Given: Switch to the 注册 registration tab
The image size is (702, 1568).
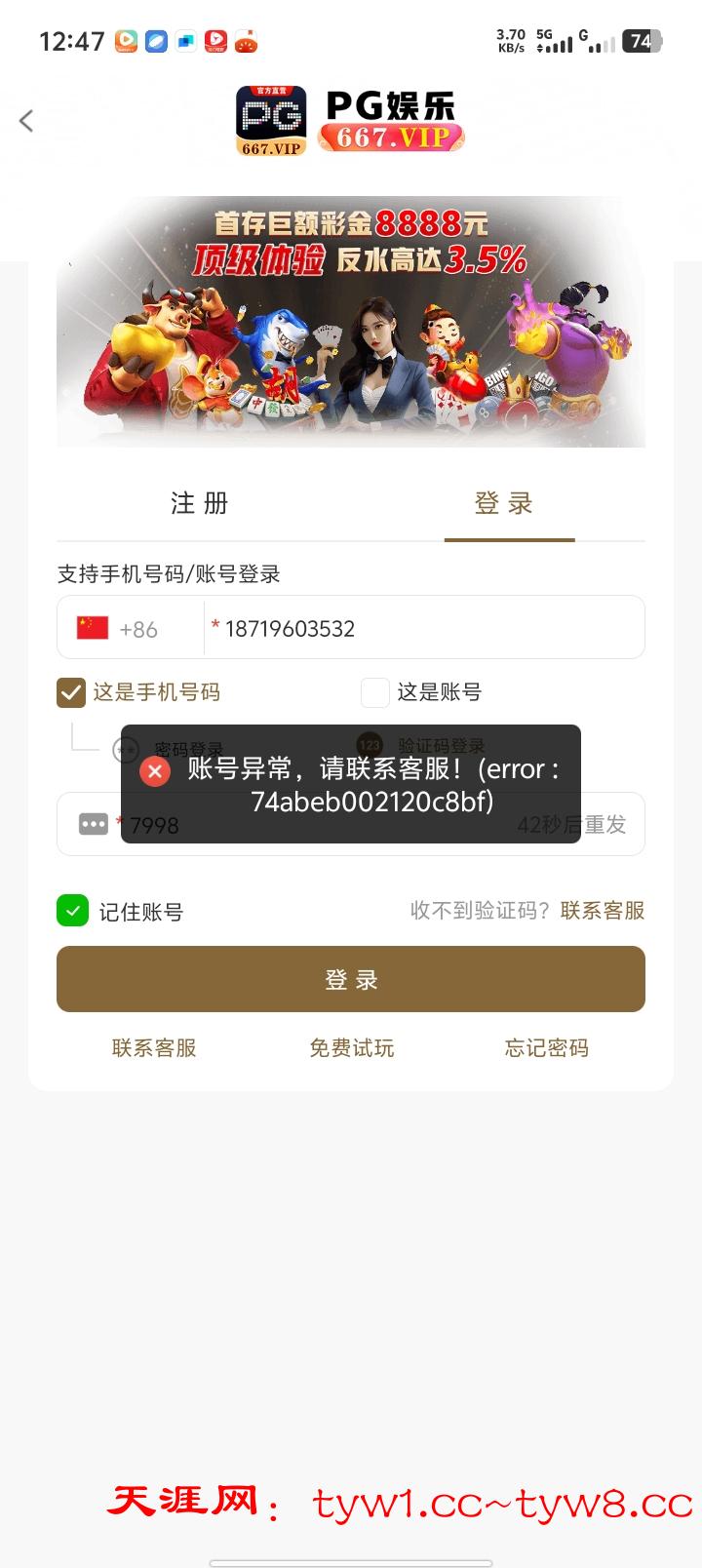Looking at the screenshot, I should click(198, 502).
